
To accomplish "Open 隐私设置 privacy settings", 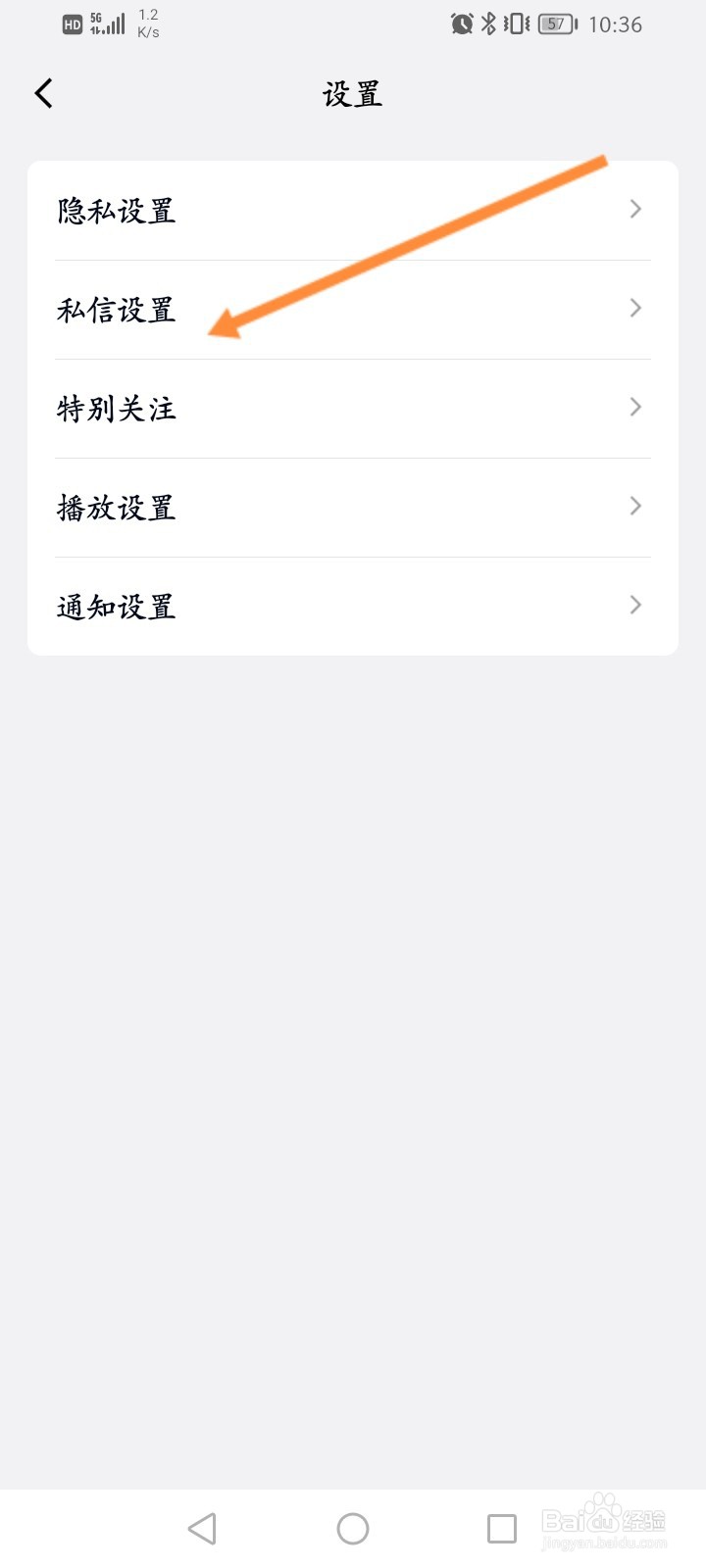I will (x=353, y=211).
